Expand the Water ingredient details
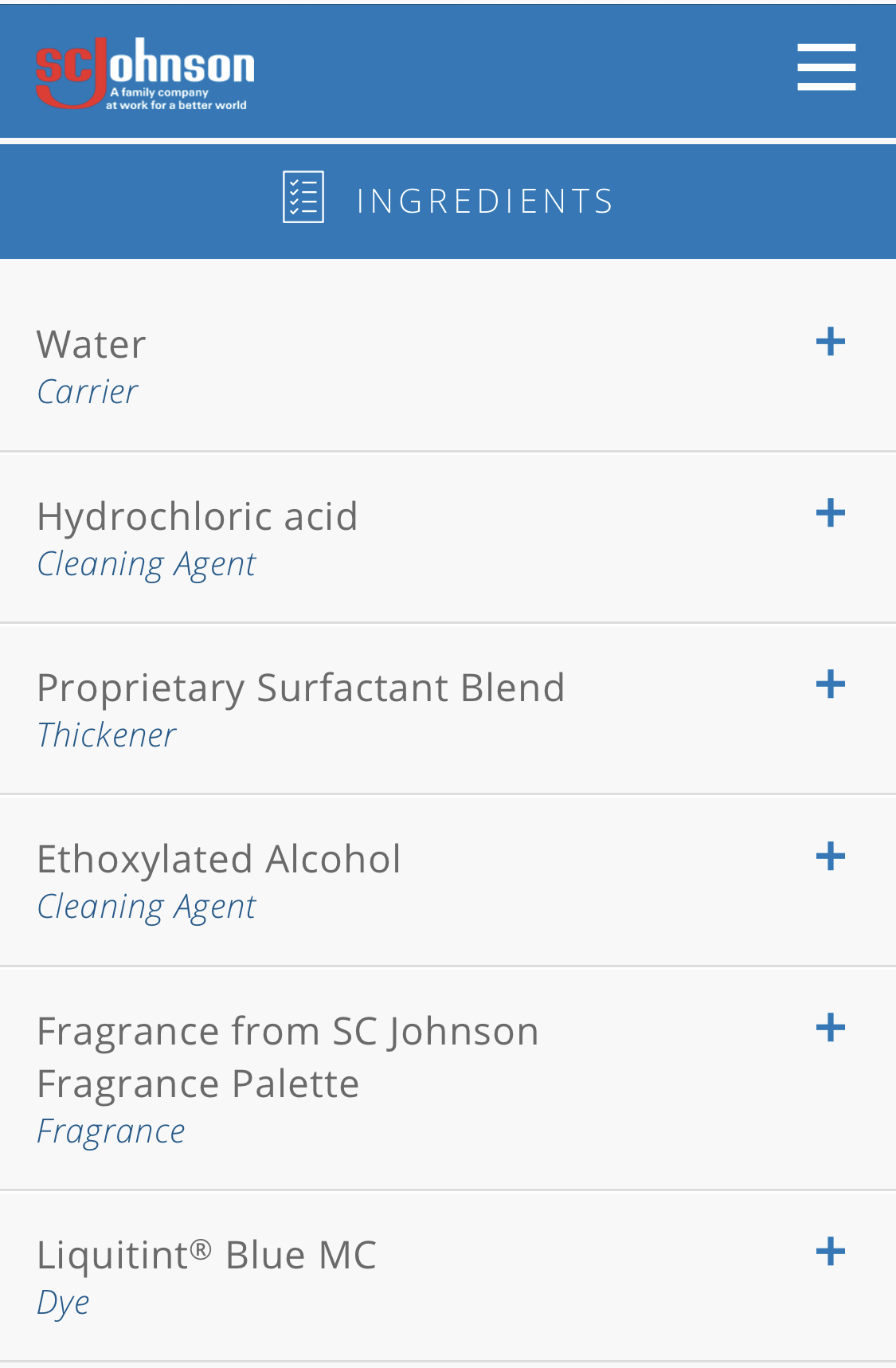 tap(830, 342)
